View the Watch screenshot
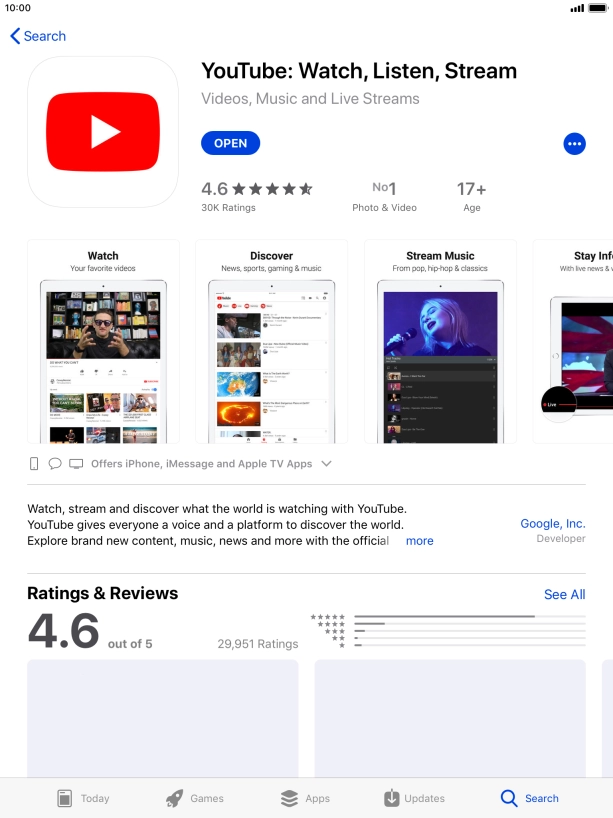Viewport: 613px width, 818px height. (x=103, y=342)
